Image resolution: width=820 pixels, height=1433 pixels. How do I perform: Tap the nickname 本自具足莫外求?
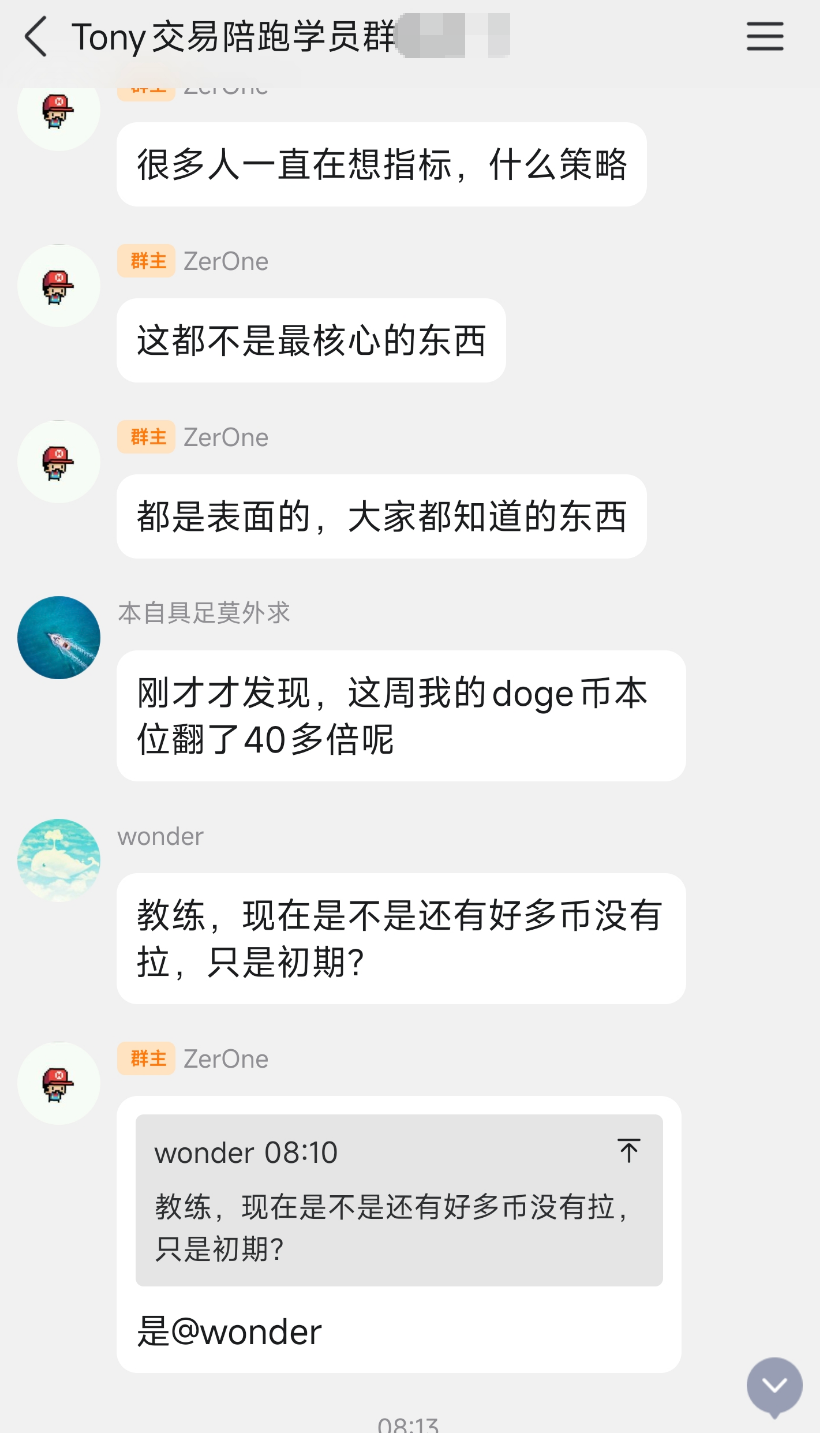pyautogui.click(x=203, y=612)
